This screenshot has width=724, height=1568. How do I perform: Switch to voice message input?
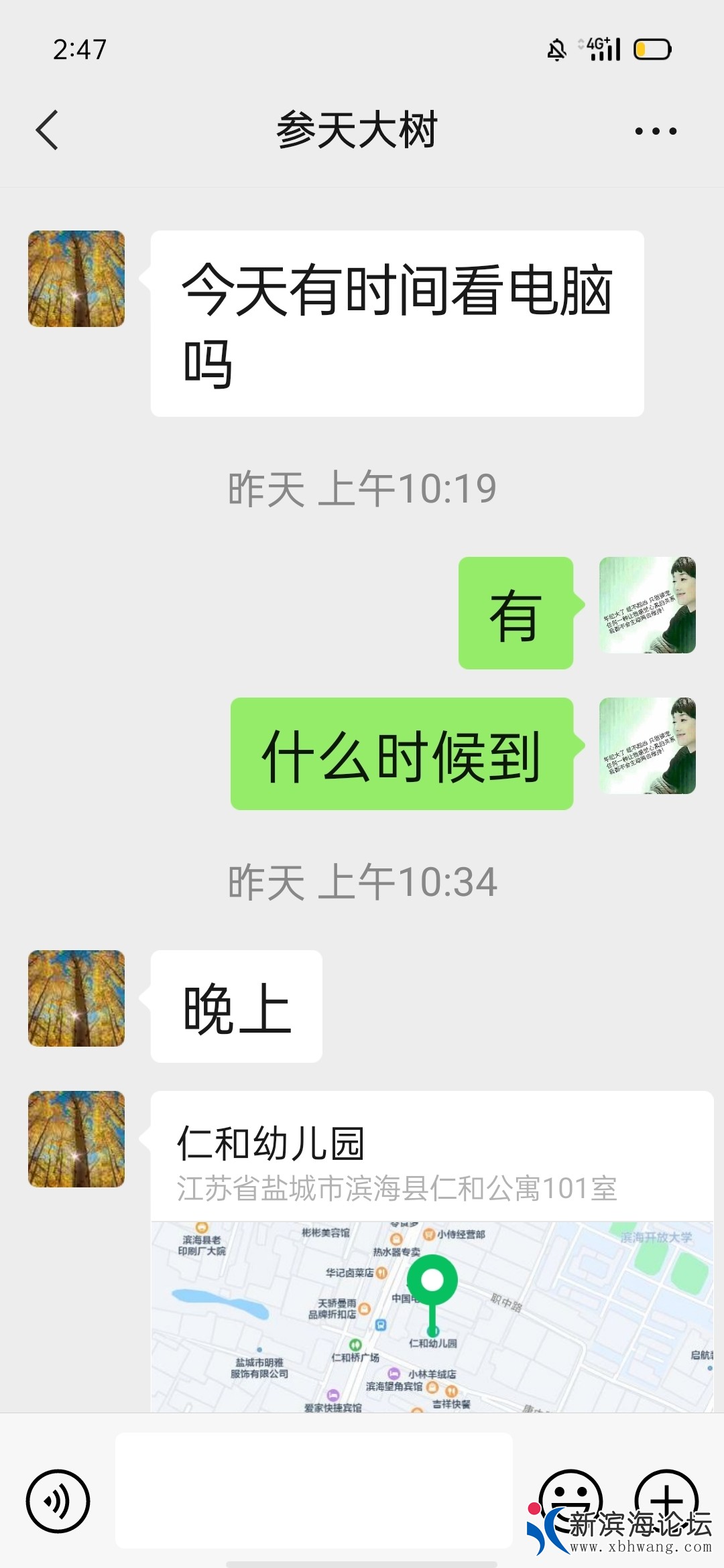[x=58, y=1501]
